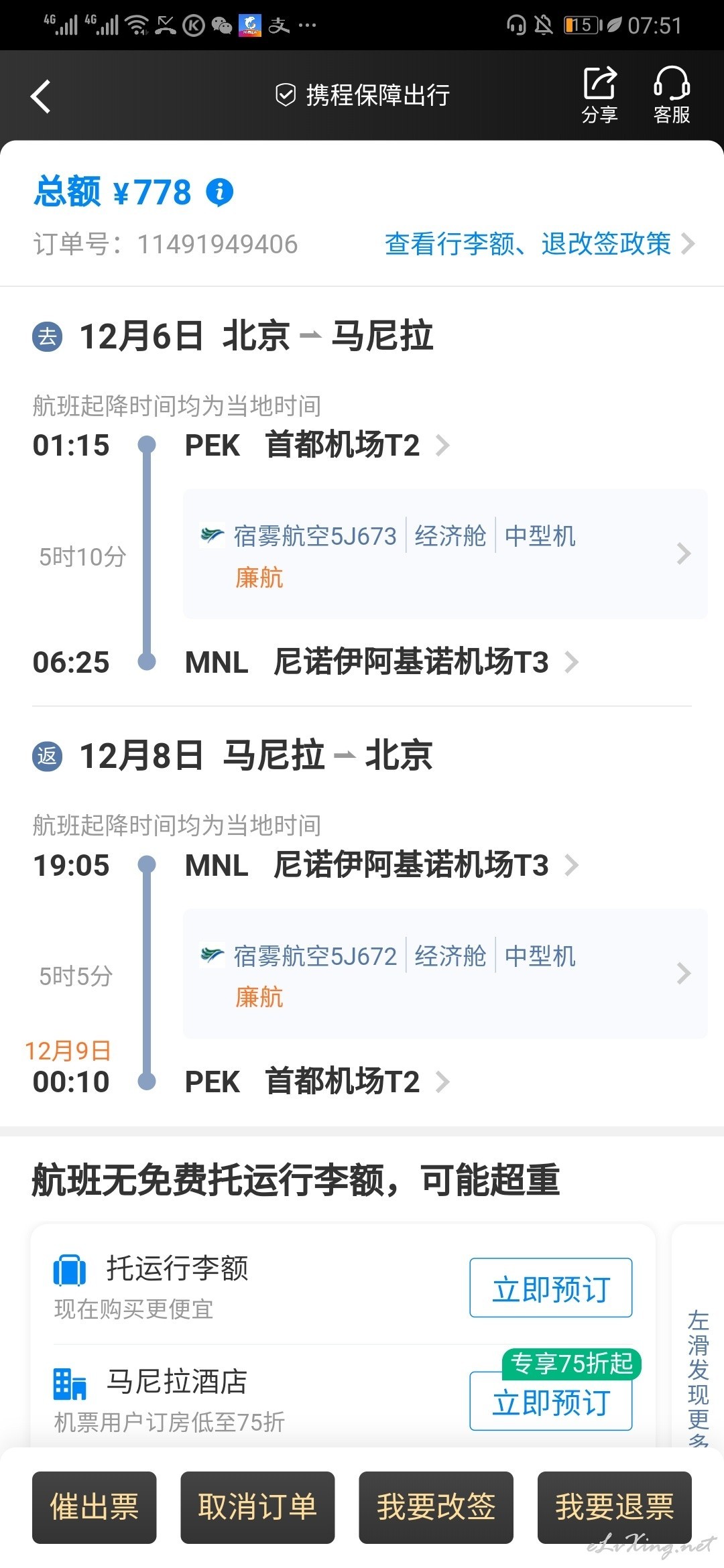This screenshot has width=724, height=1568.
Task: Select 我要改签 to change the flight
Action: (436, 1507)
